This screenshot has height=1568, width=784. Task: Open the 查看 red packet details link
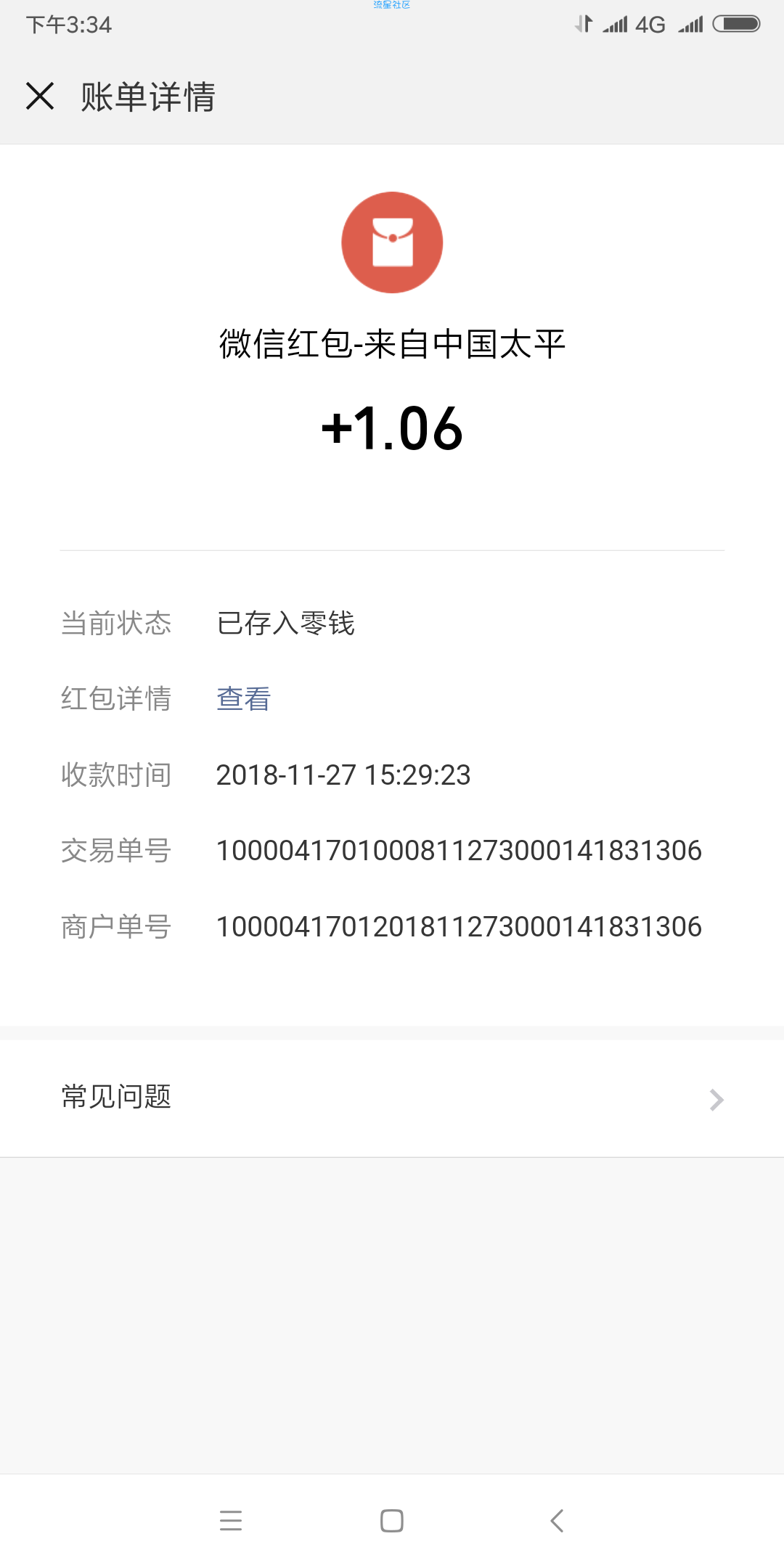click(244, 698)
